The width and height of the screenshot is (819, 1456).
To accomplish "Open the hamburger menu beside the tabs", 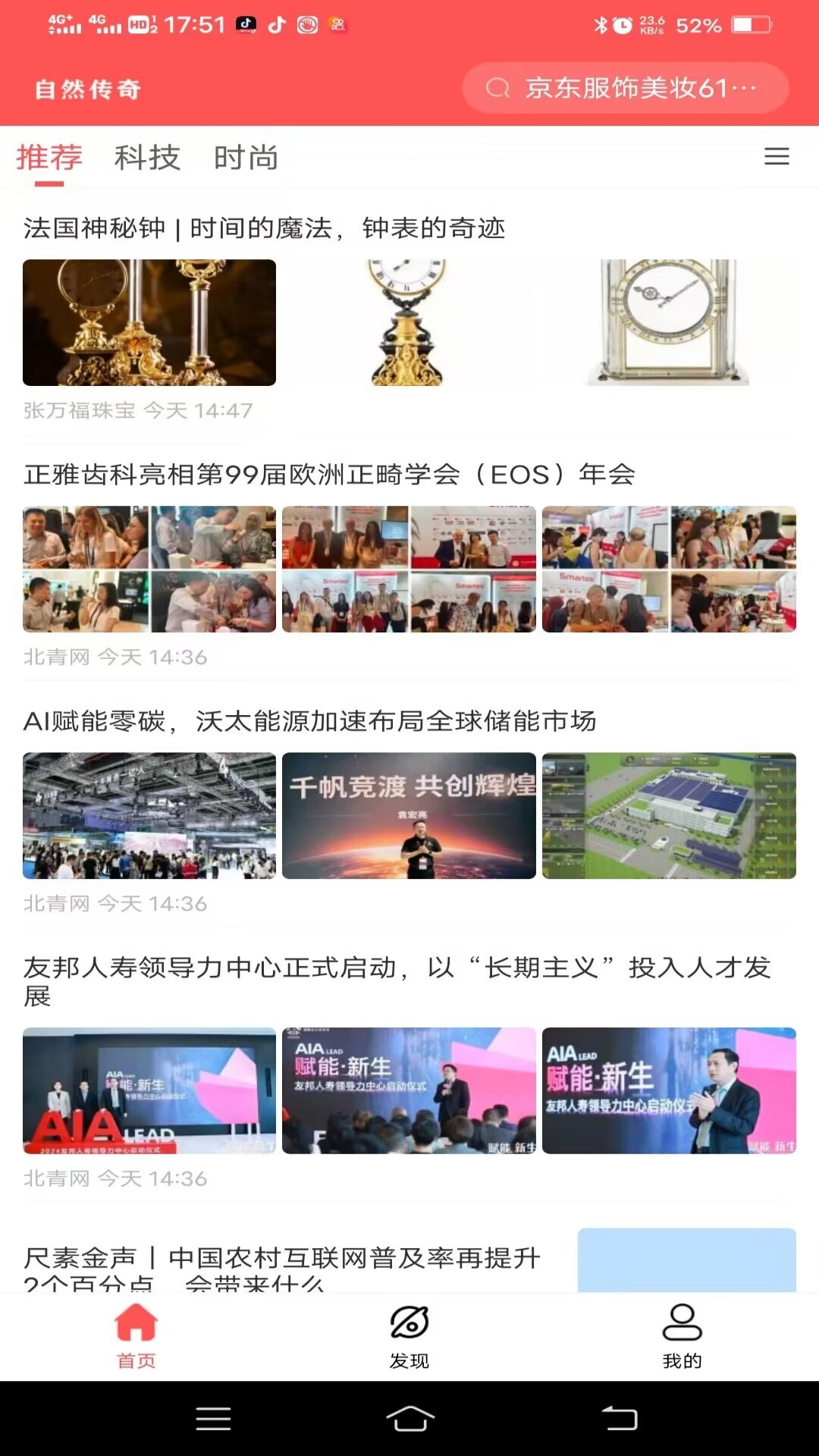I will tap(776, 157).
